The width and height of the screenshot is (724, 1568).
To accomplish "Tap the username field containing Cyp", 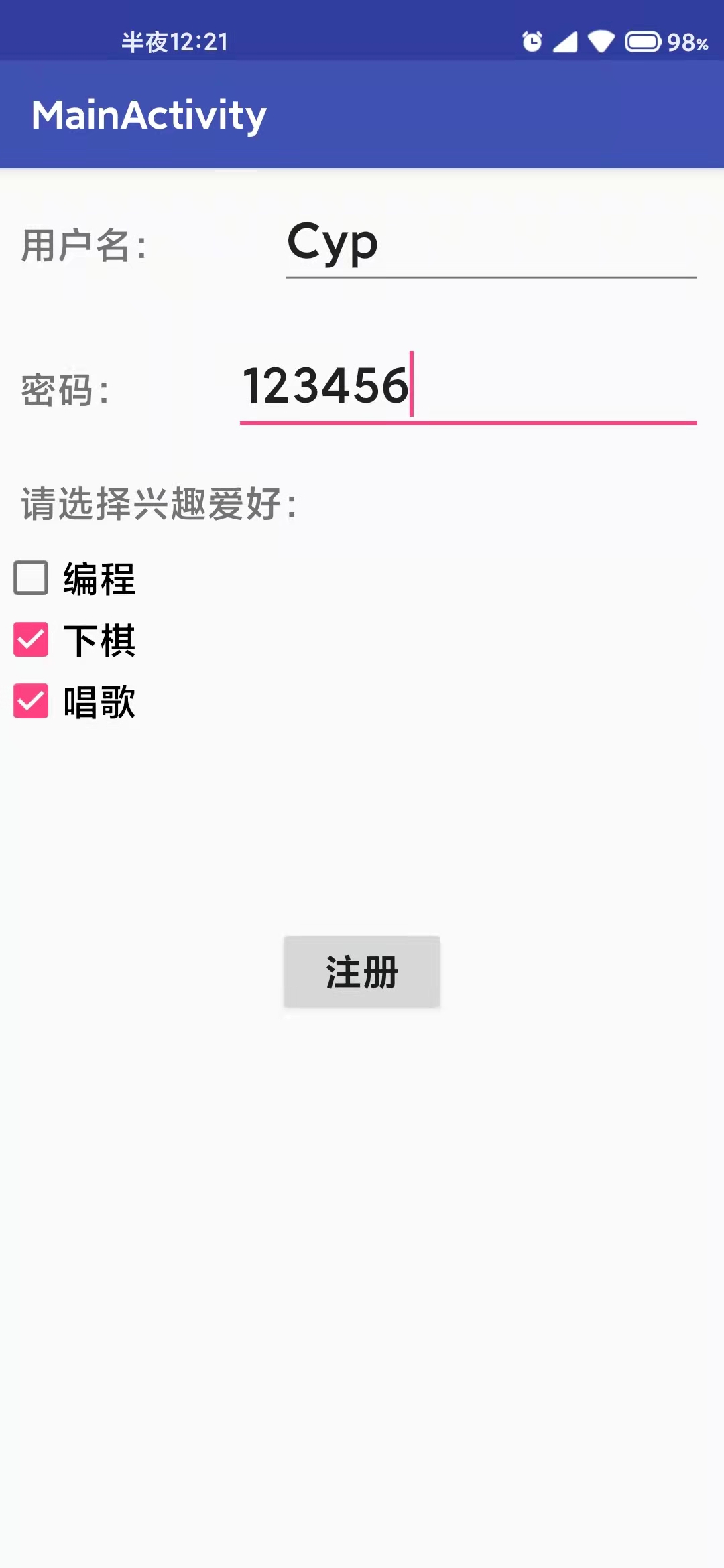I will pos(491,244).
